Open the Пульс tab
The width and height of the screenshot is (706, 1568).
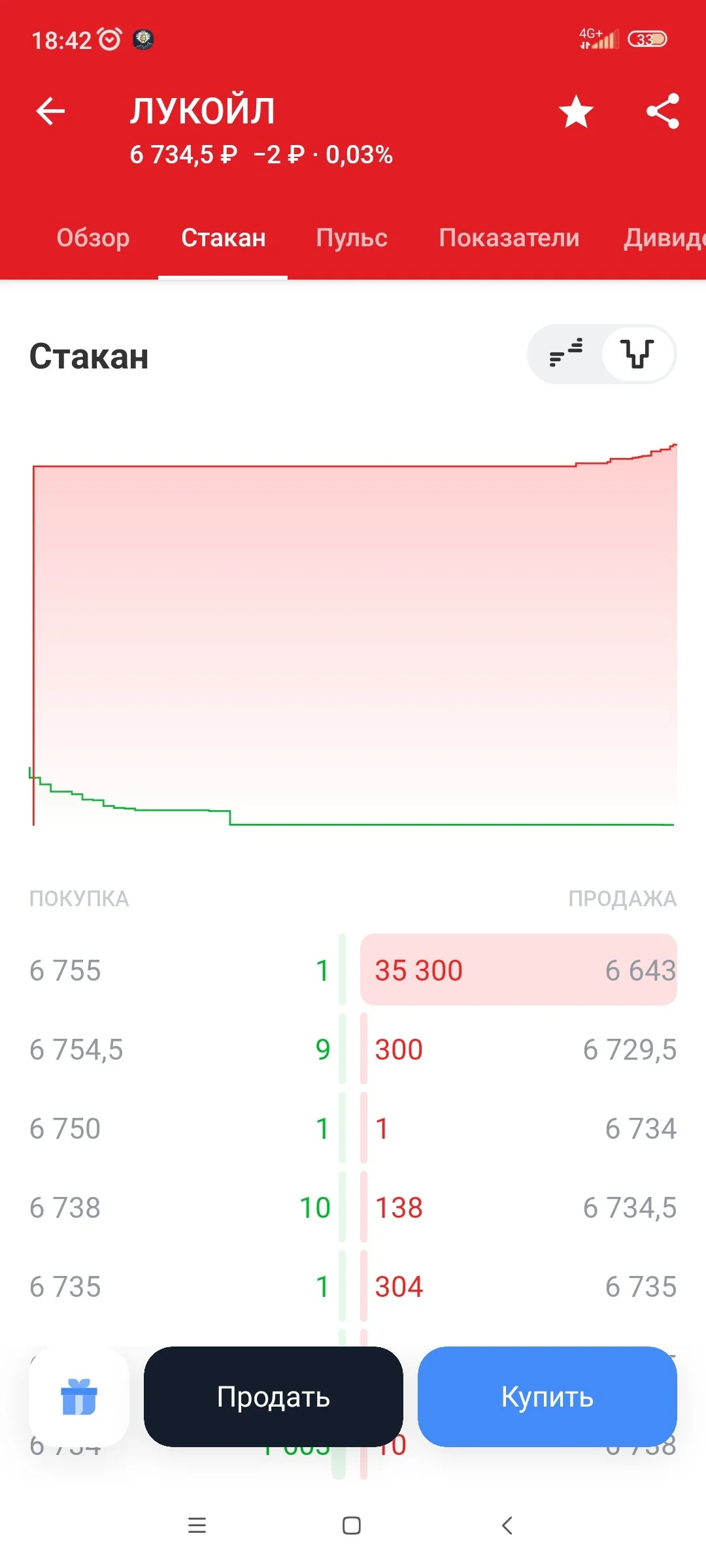click(352, 238)
